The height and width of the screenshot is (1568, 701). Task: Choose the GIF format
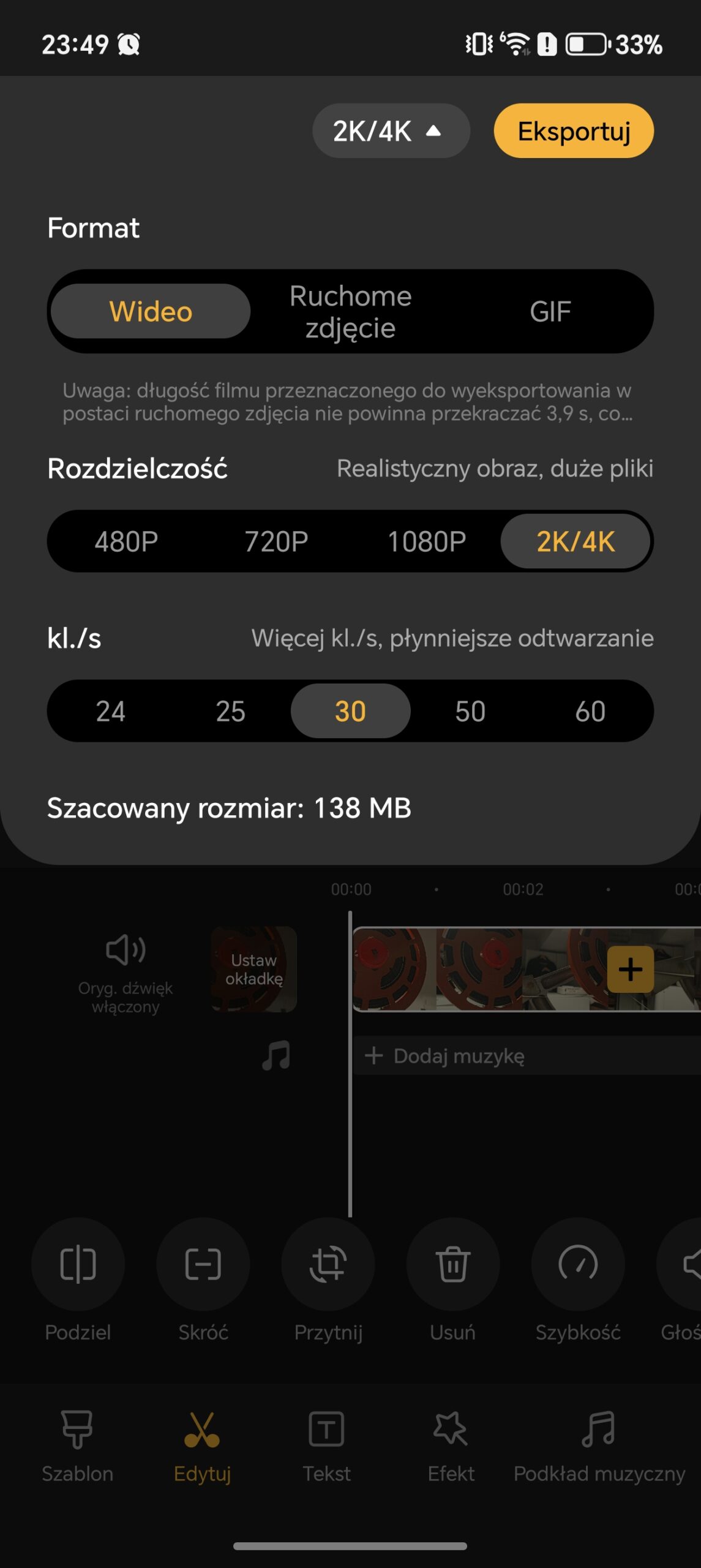coord(550,311)
